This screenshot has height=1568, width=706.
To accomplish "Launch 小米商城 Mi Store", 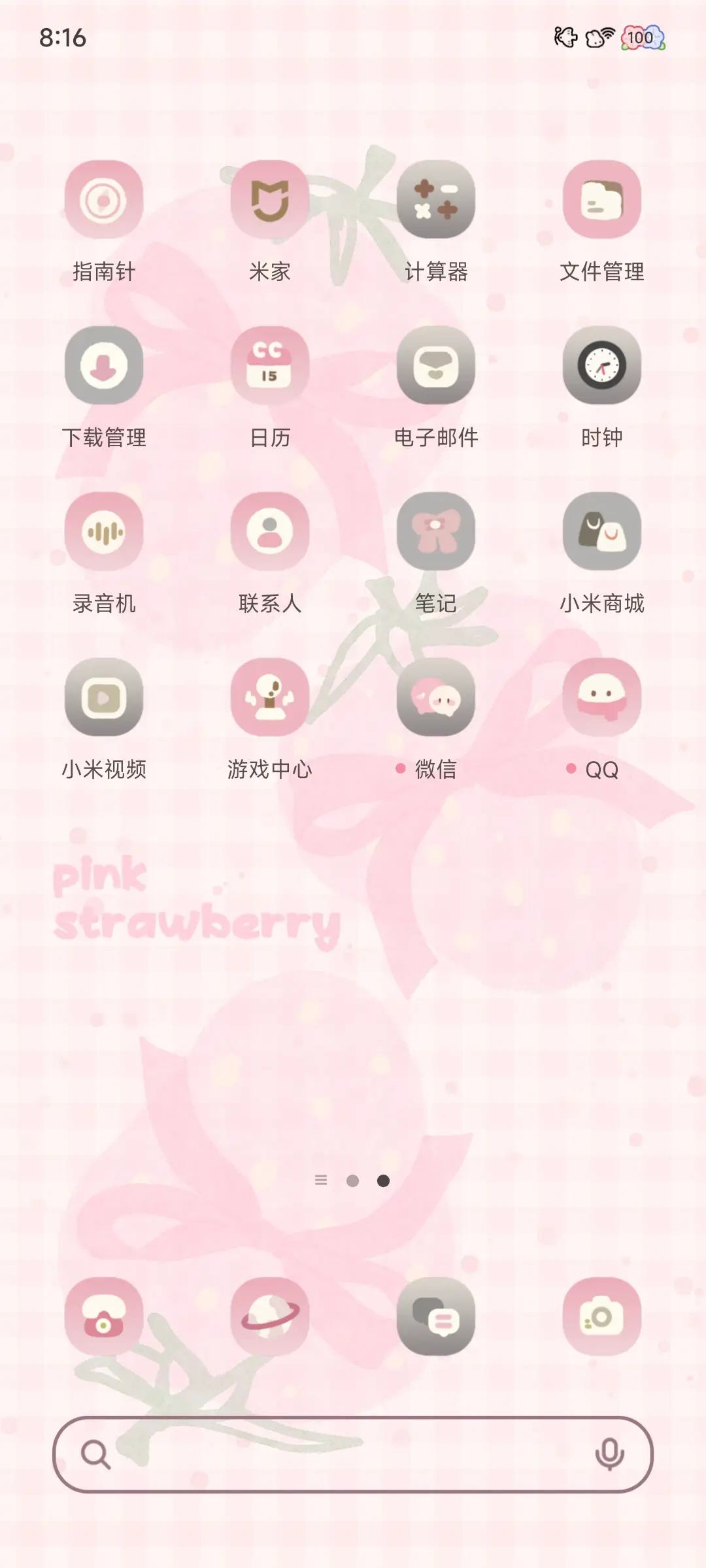I will (601, 532).
